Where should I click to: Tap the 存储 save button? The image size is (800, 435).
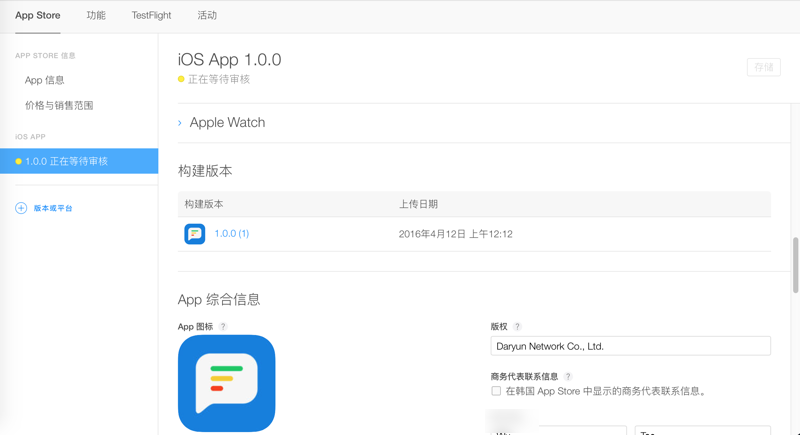pyautogui.click(x=763, y=67)
